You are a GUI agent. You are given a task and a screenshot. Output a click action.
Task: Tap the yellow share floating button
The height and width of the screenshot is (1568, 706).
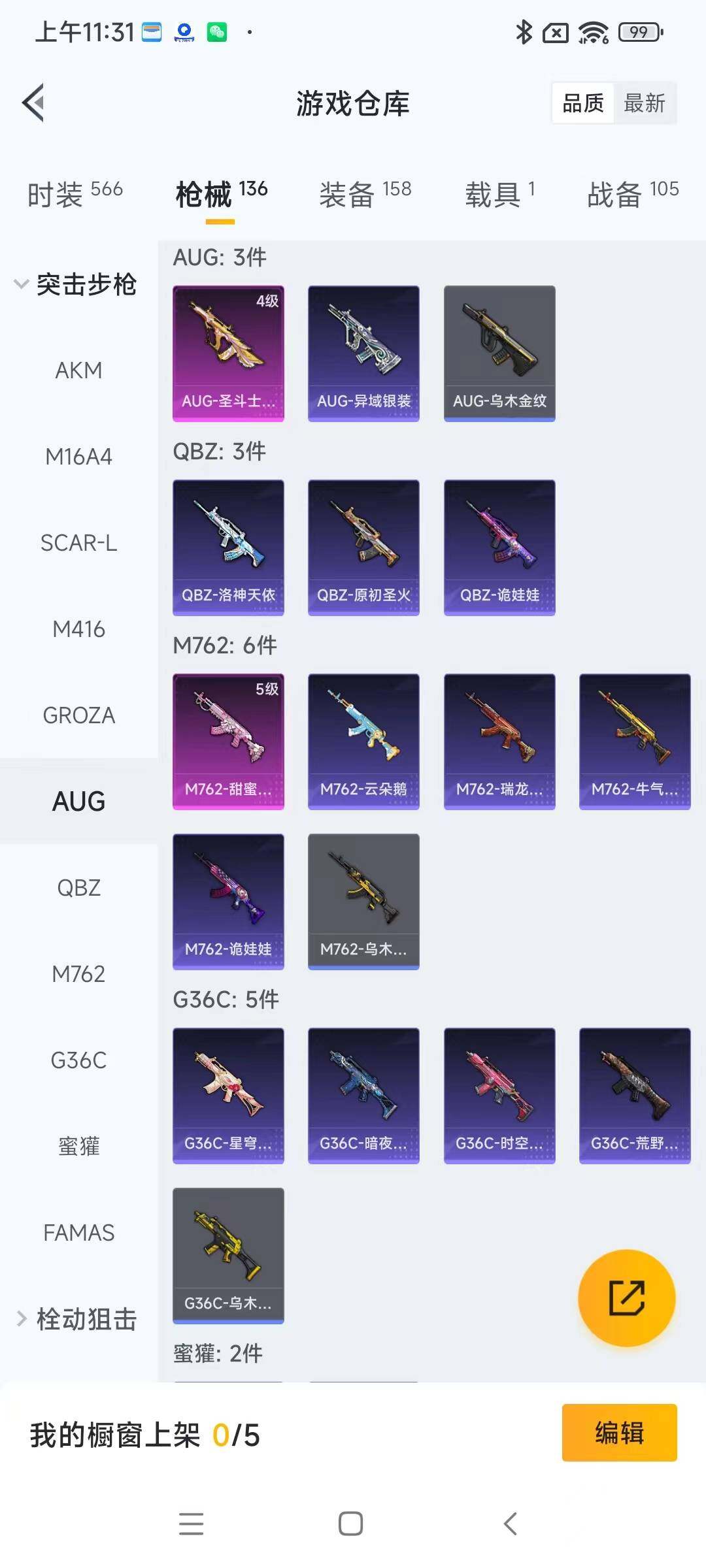(x=626, y=1298)
